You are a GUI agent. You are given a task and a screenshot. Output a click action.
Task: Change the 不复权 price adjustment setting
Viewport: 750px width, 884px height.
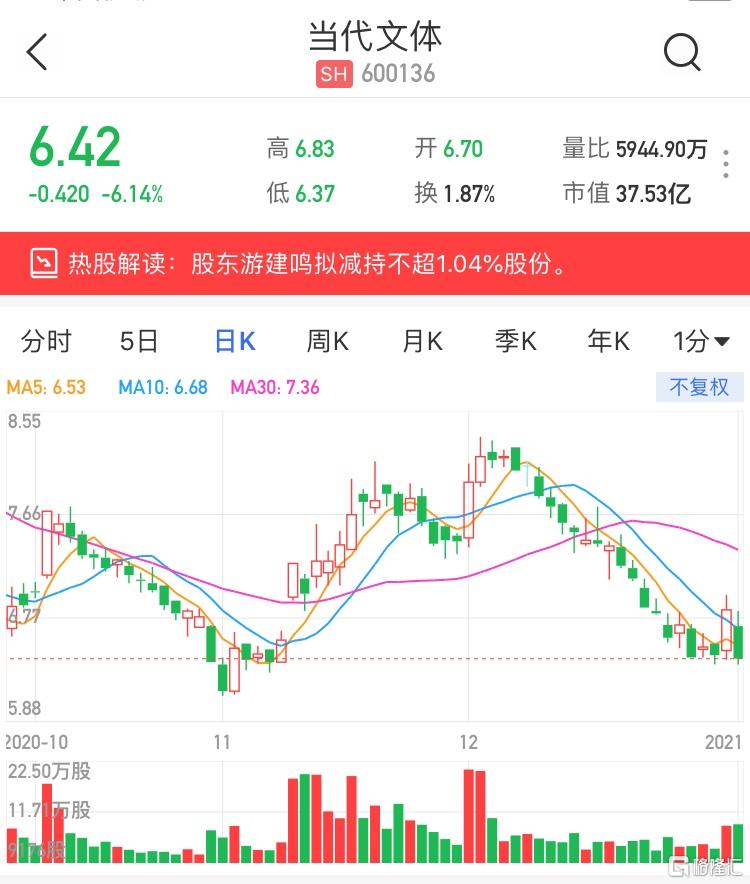(699, 387)
